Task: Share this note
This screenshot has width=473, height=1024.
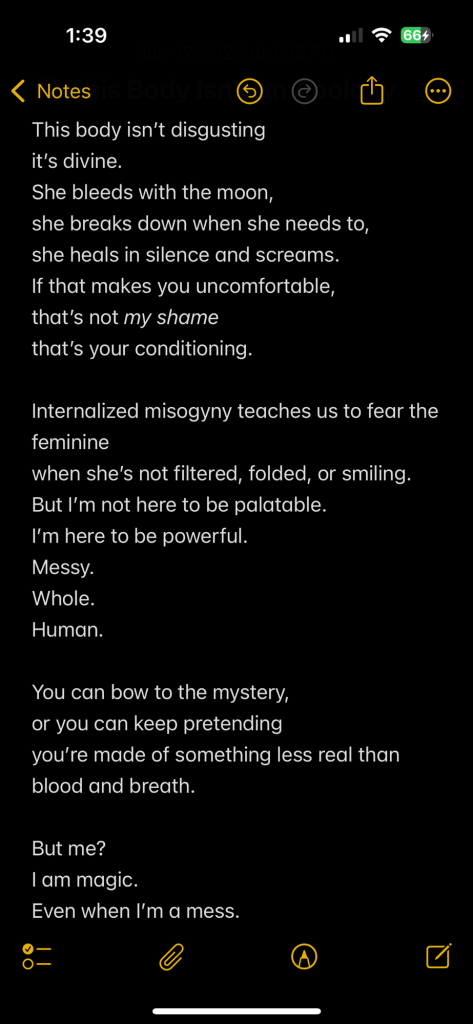Action: pos(370,90)
